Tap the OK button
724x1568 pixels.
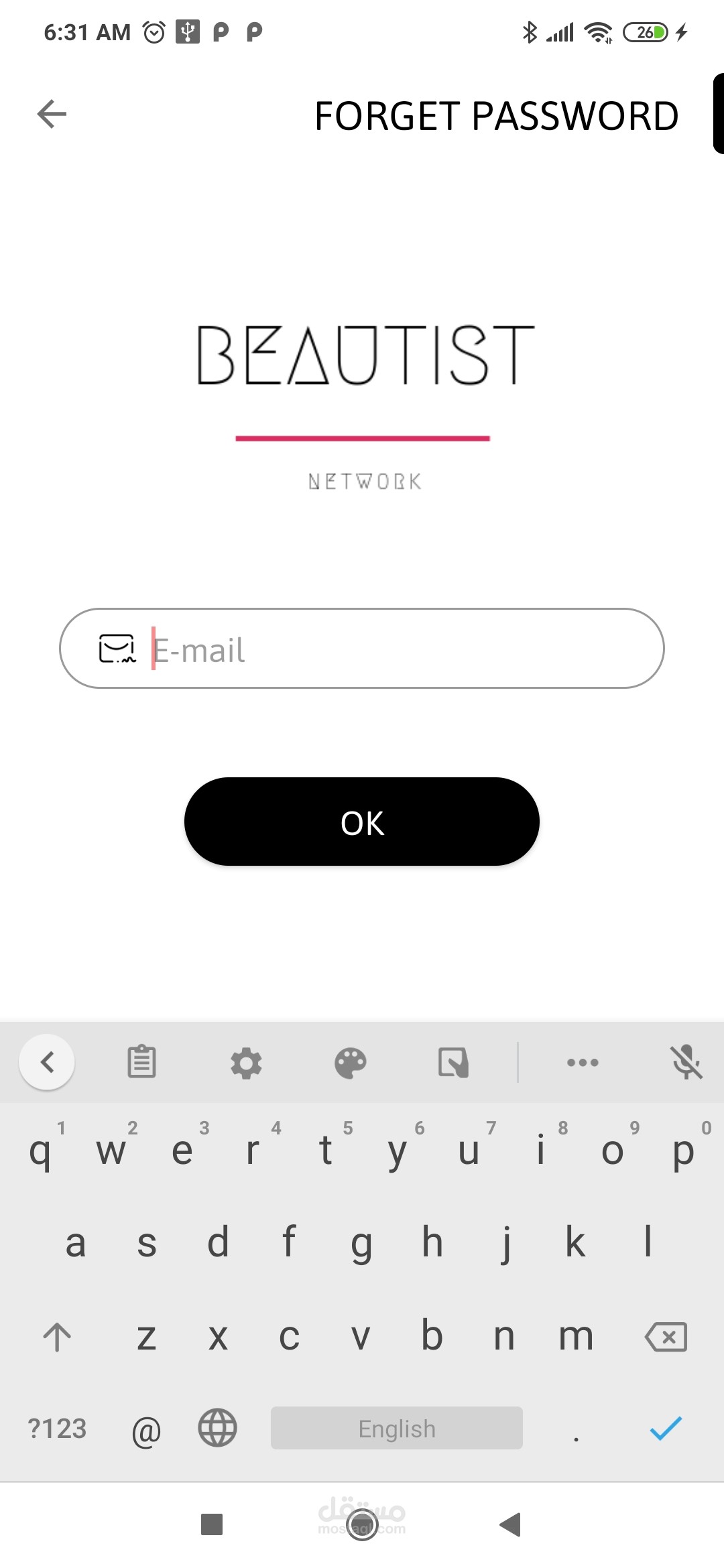click(362, 822)
